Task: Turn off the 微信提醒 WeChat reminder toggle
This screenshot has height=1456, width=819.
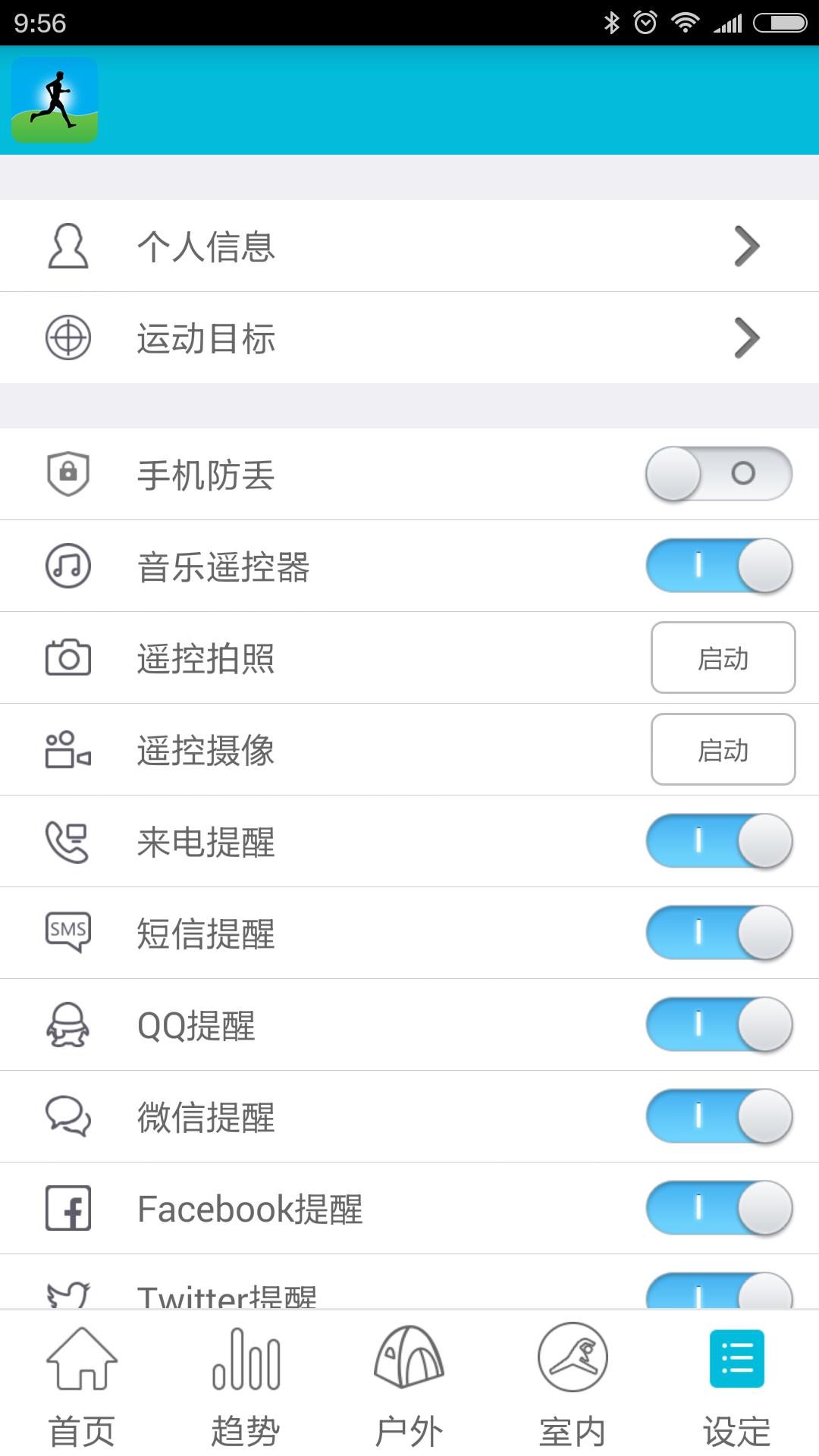Action: click(718, 1116)
